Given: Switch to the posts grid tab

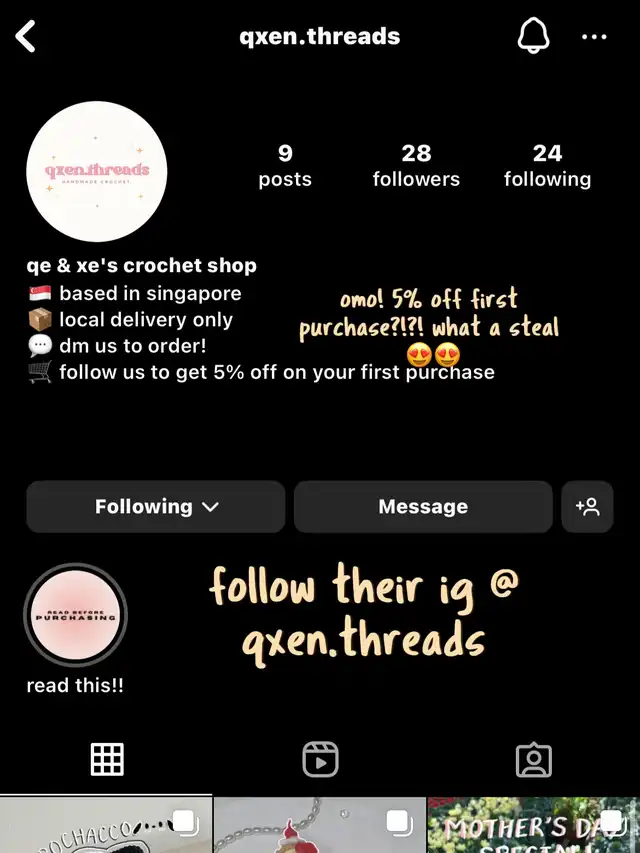Looking at the screenshot, I should 107,760.
